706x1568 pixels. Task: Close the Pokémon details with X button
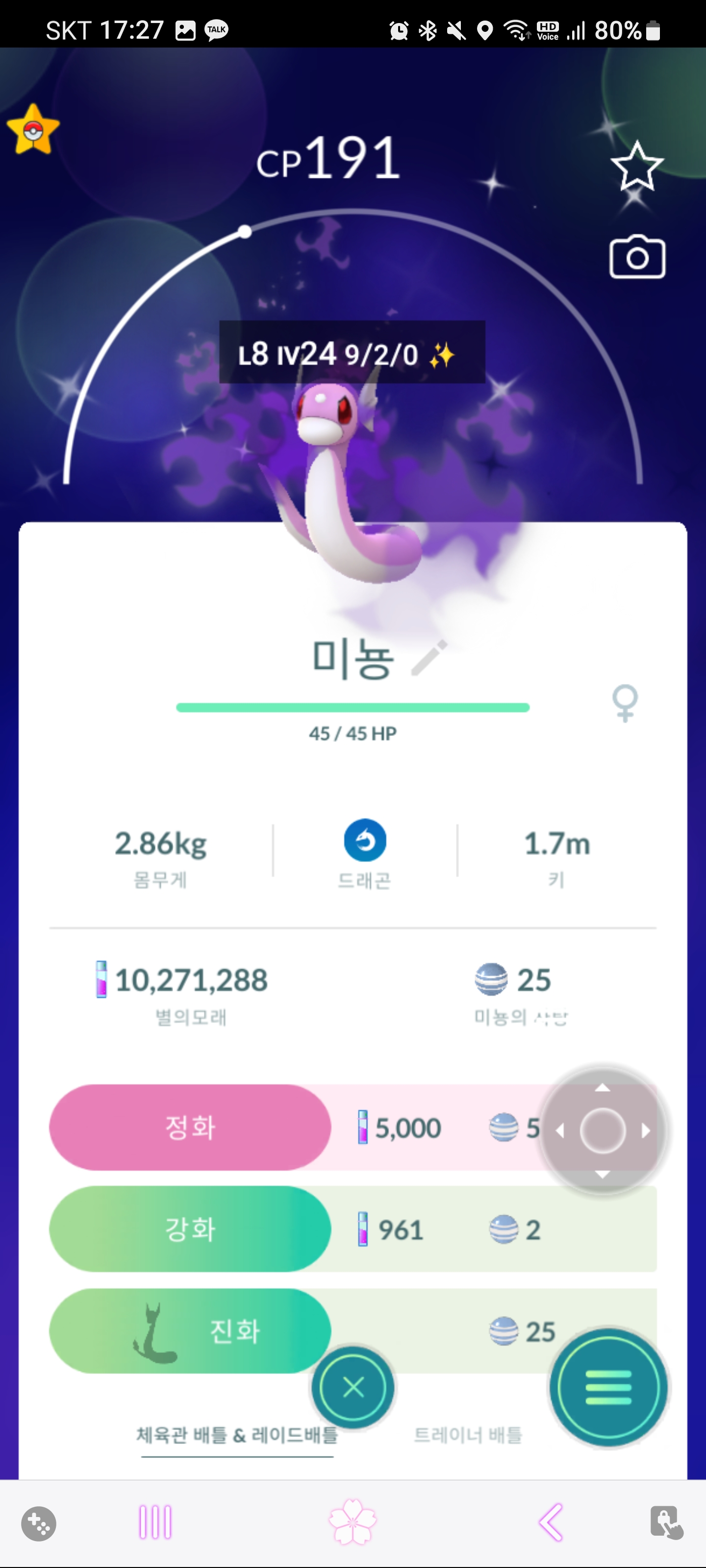353,1388
